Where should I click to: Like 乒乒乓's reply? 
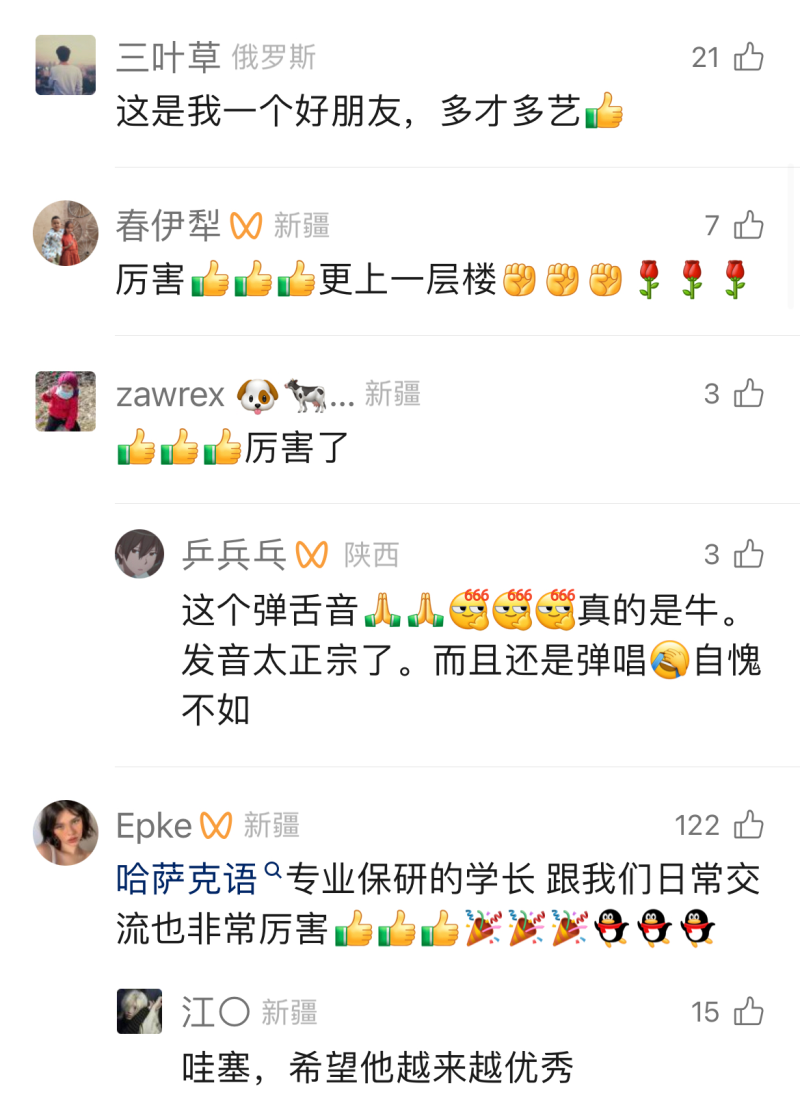pos(748,553)
